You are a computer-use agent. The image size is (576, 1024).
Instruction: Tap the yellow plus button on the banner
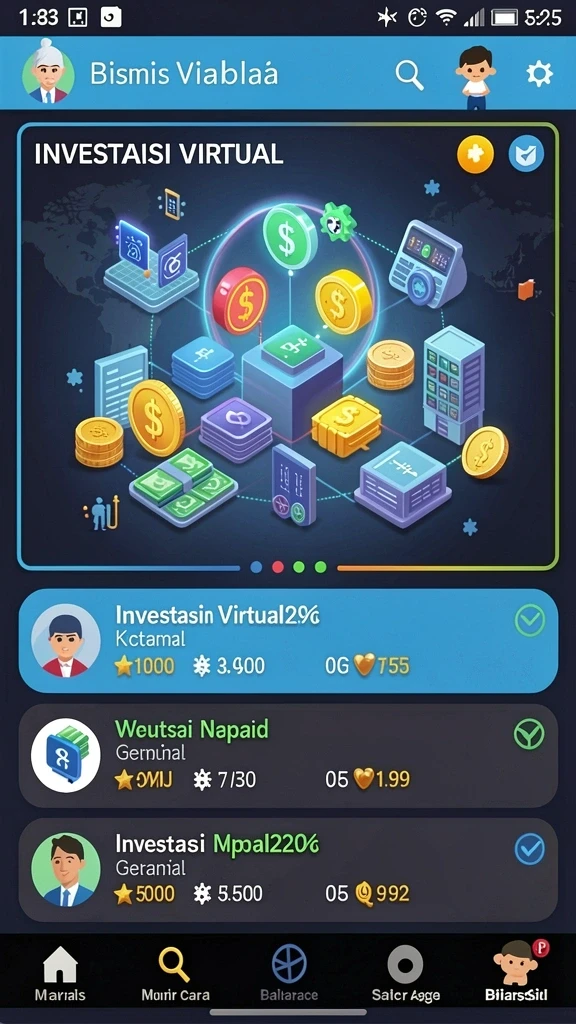tap(475, 155)
